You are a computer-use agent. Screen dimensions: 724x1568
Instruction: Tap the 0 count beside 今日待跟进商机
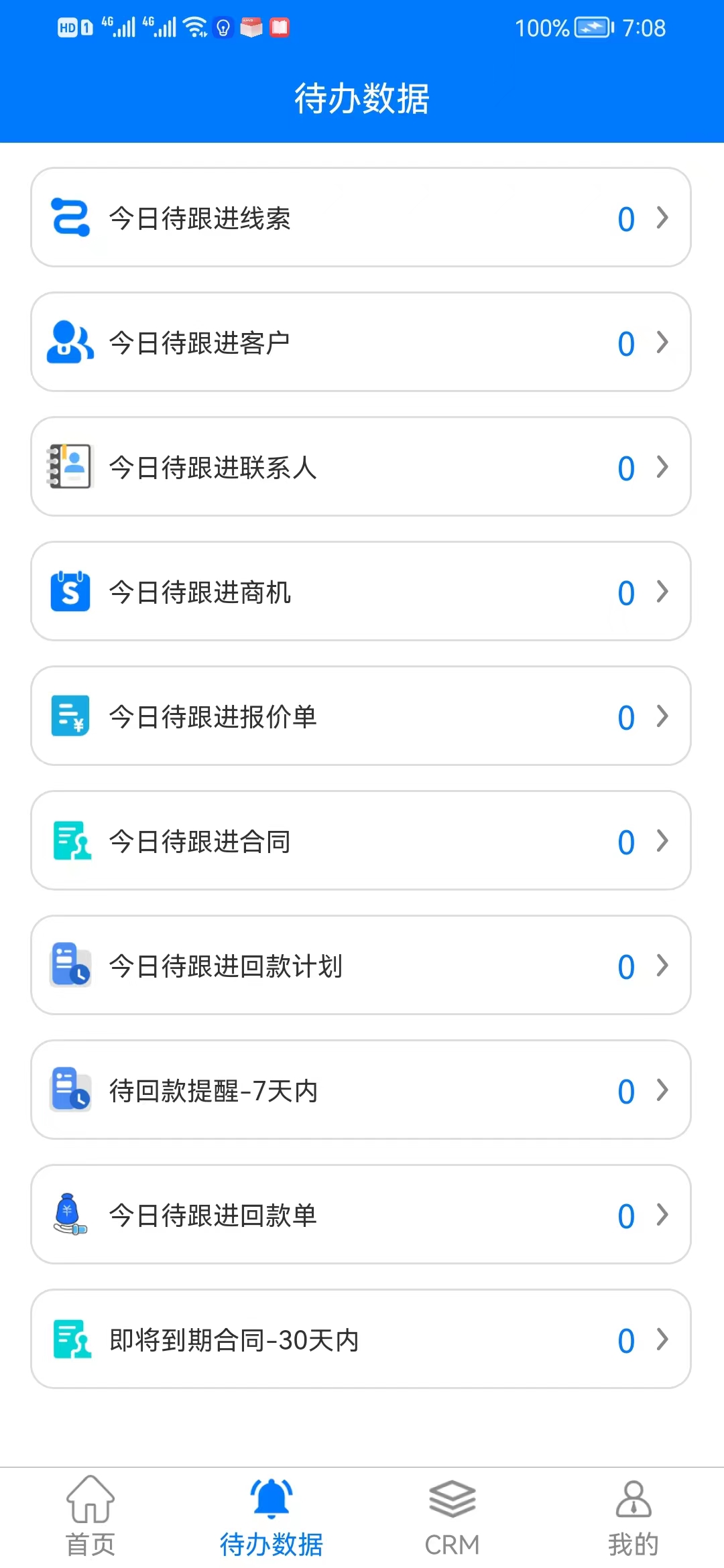pyautogui.click(x=625, y=592)
